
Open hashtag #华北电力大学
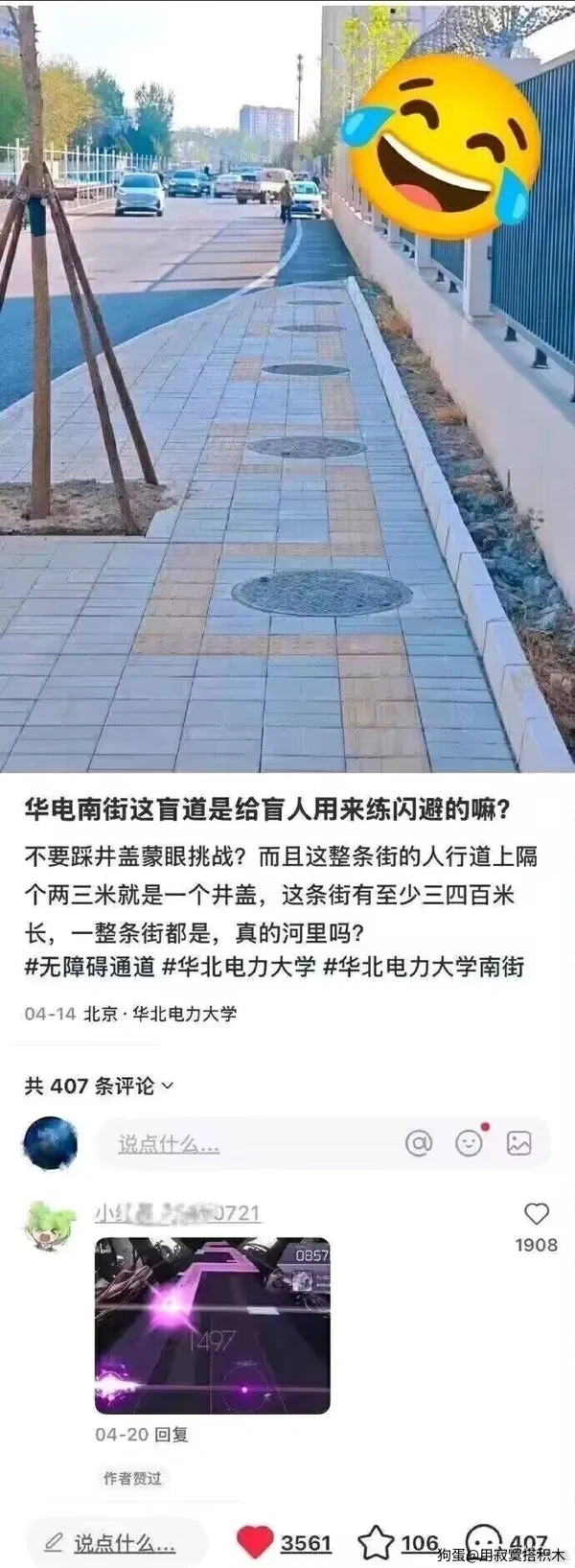point(239,967)
